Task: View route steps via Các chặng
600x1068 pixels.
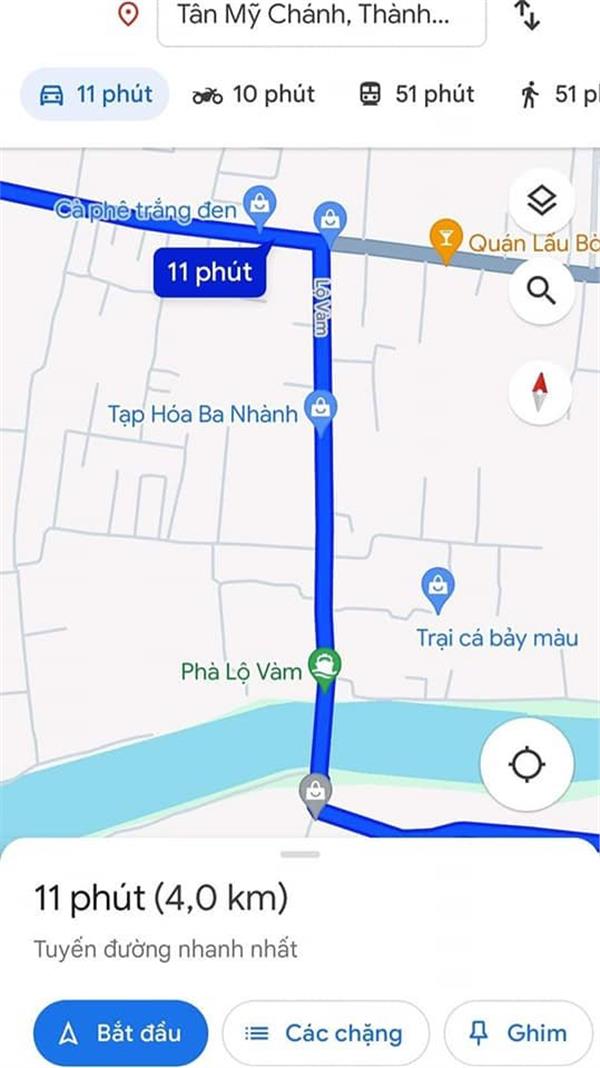Action: pyautogui.click(x=325, y=1033)
